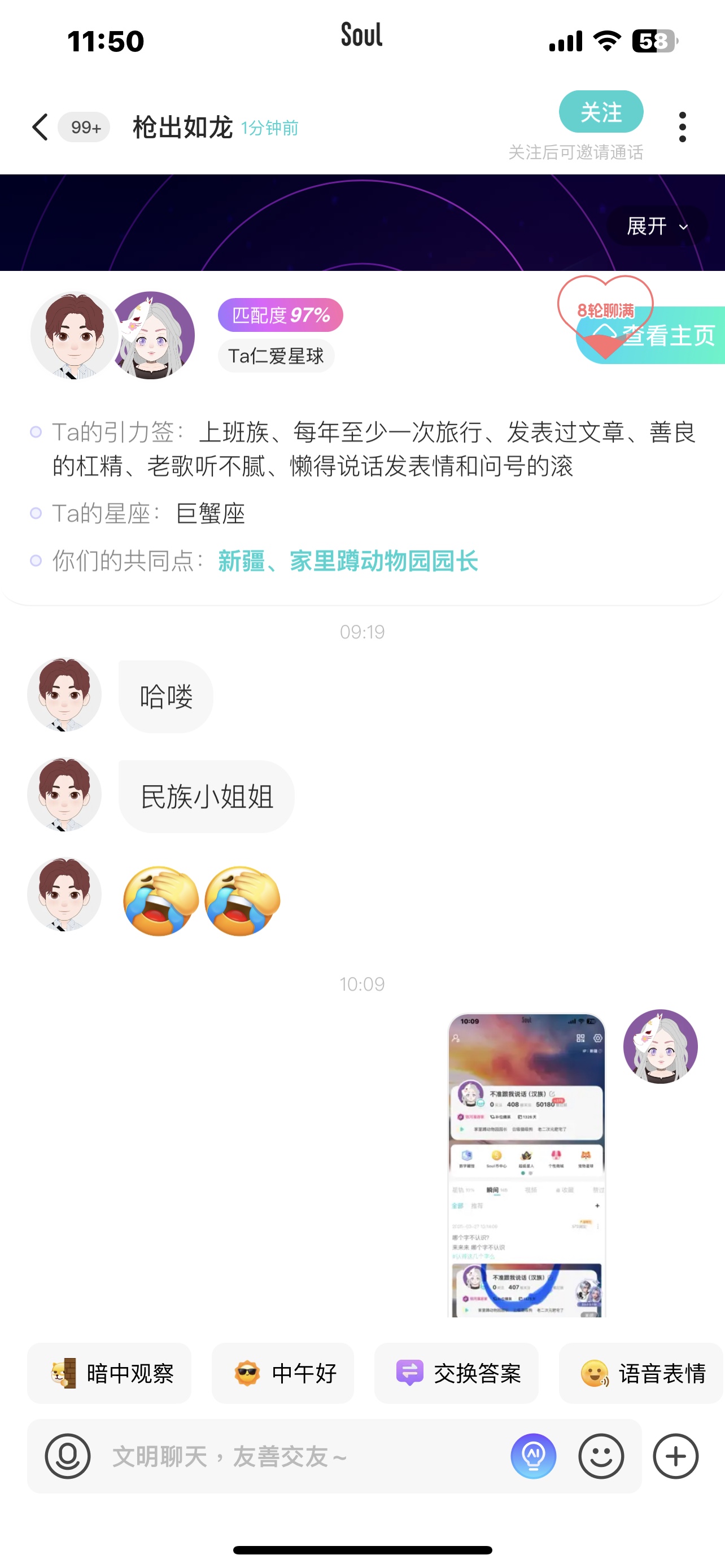Viewport: 725px width, 1568px height.
Task: Open the sent screenshot image
Action: (x=527, y=1164)
